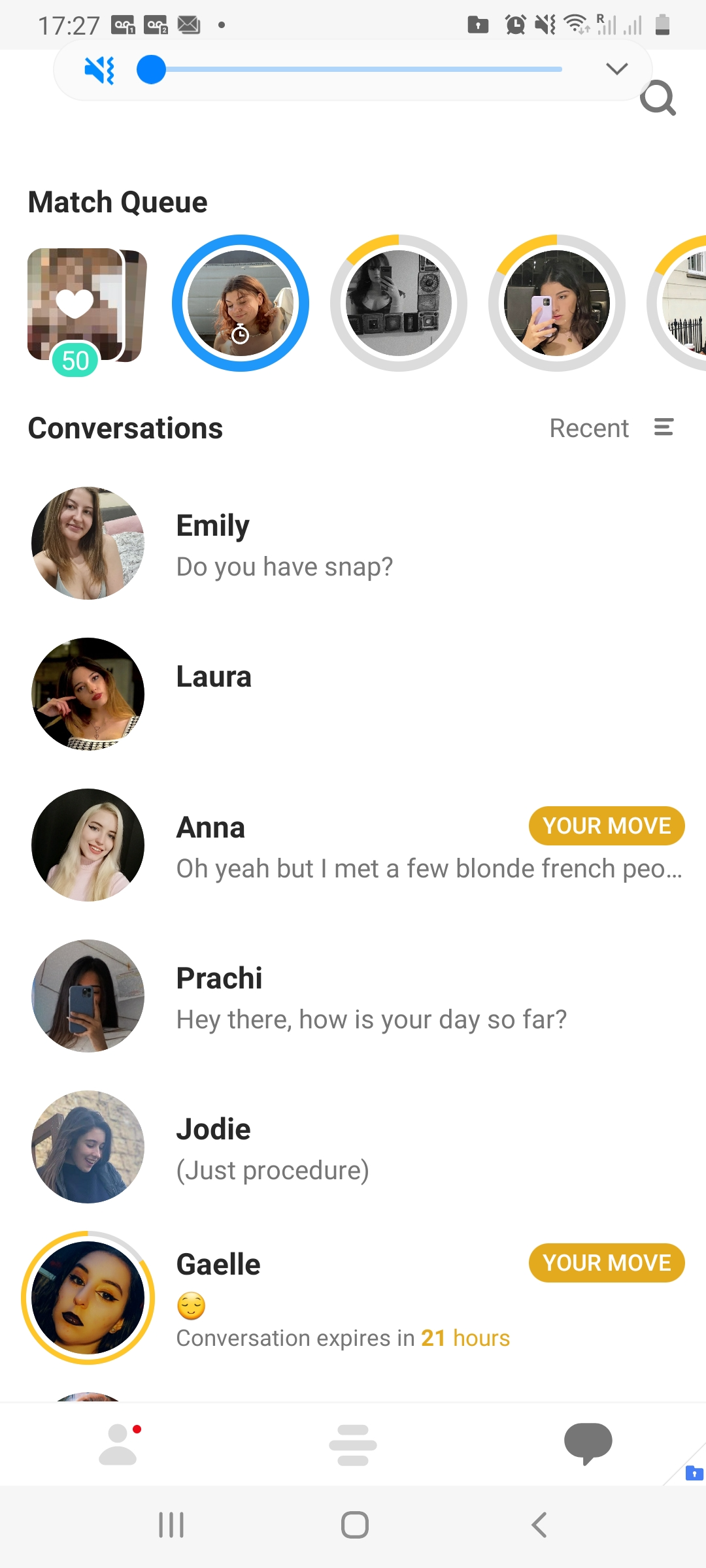This screenshot has height=1568, width=706.
Task: Change the Recent sort order of conversations
Action: coord(611,429)
